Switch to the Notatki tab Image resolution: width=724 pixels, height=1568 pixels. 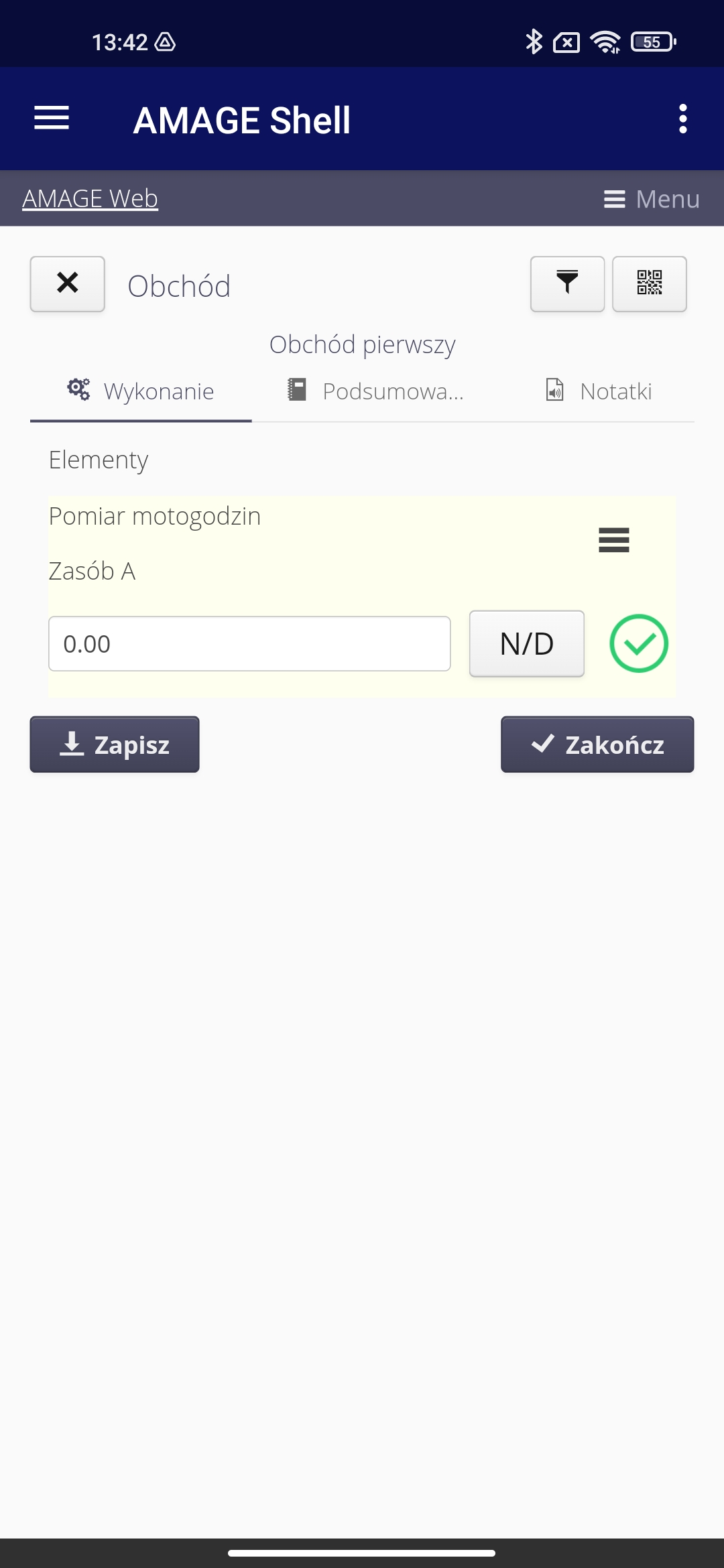[x=599, y=391]
